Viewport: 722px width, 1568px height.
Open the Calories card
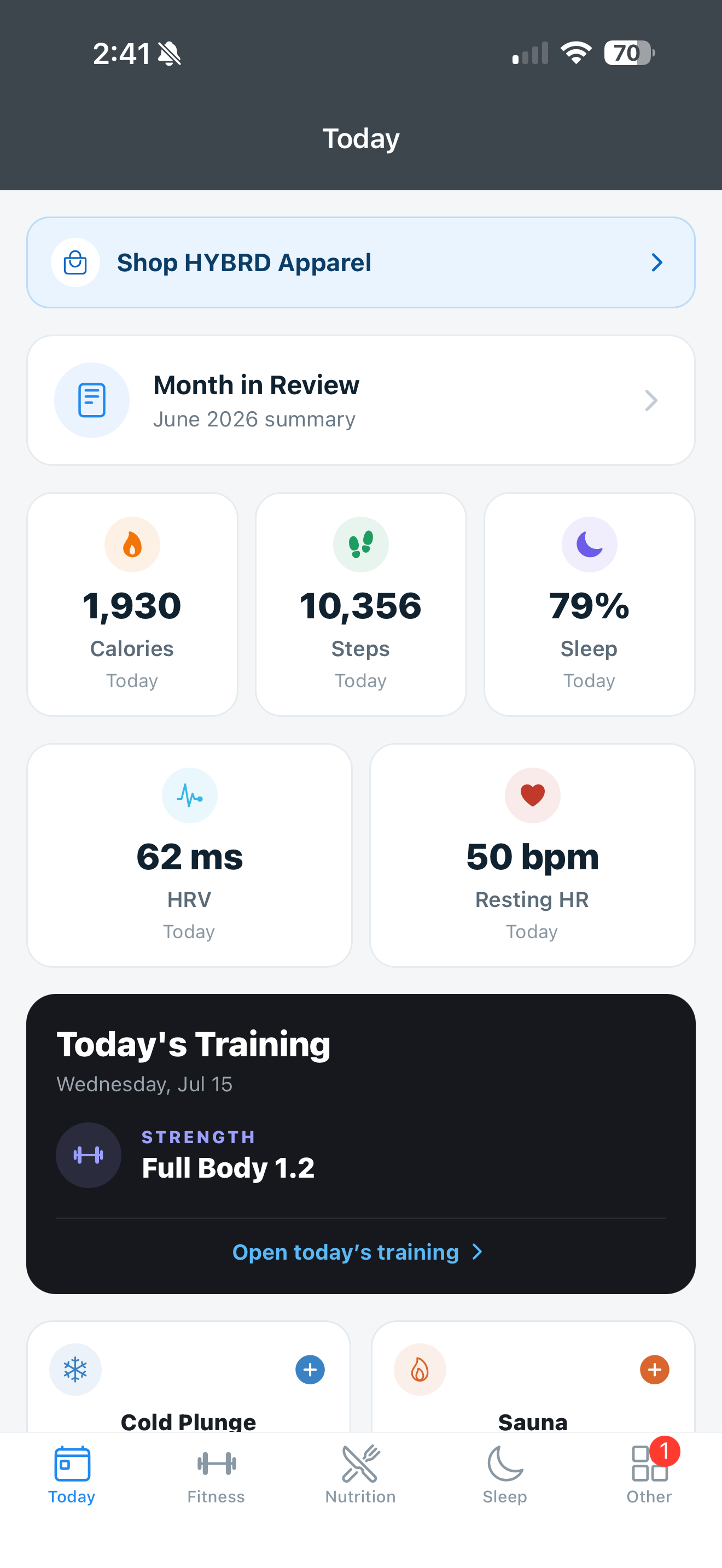click(x=132, y=605)
